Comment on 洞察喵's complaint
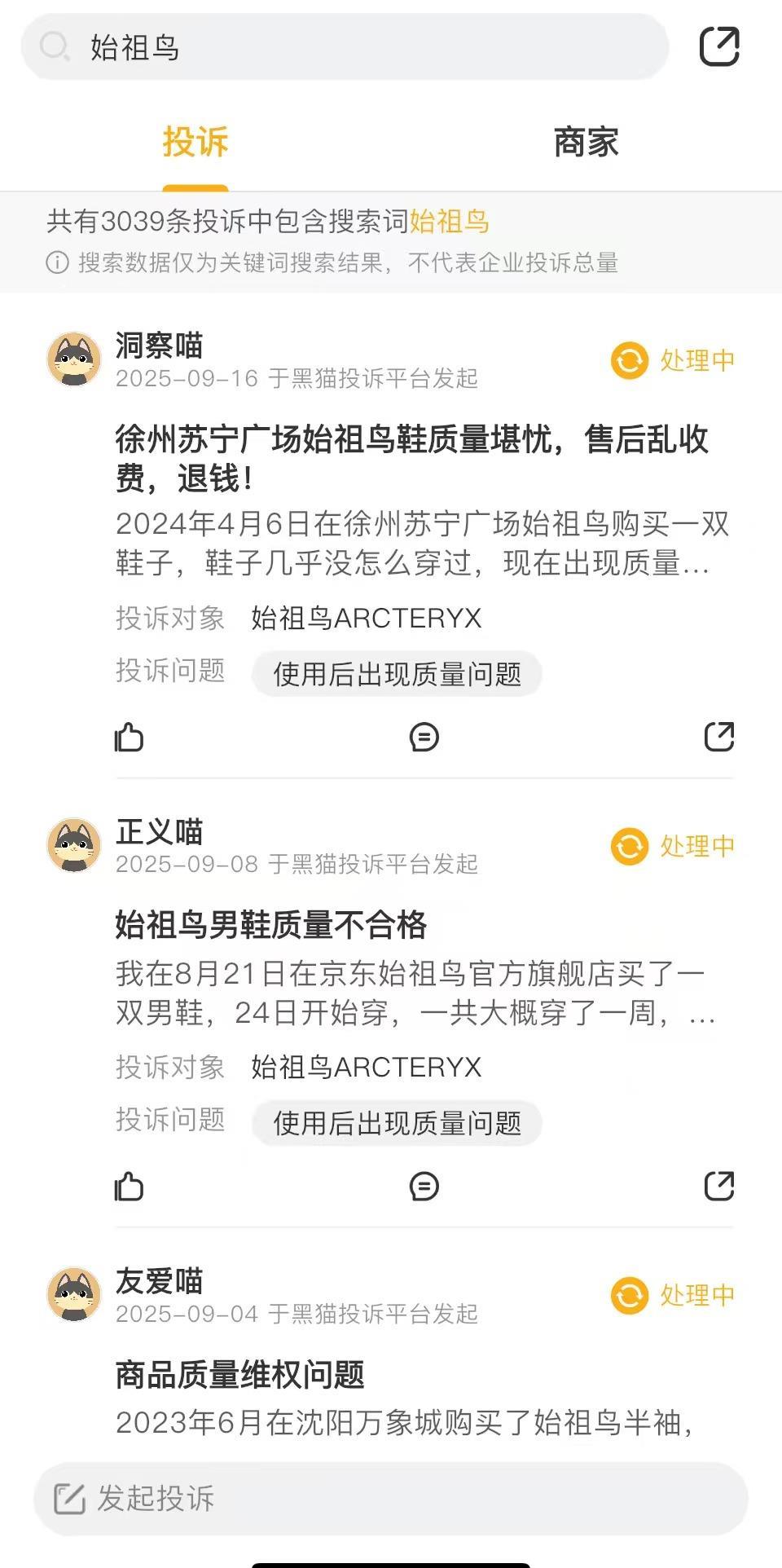This screenshot has width=782, height=1568. (424, 738)
